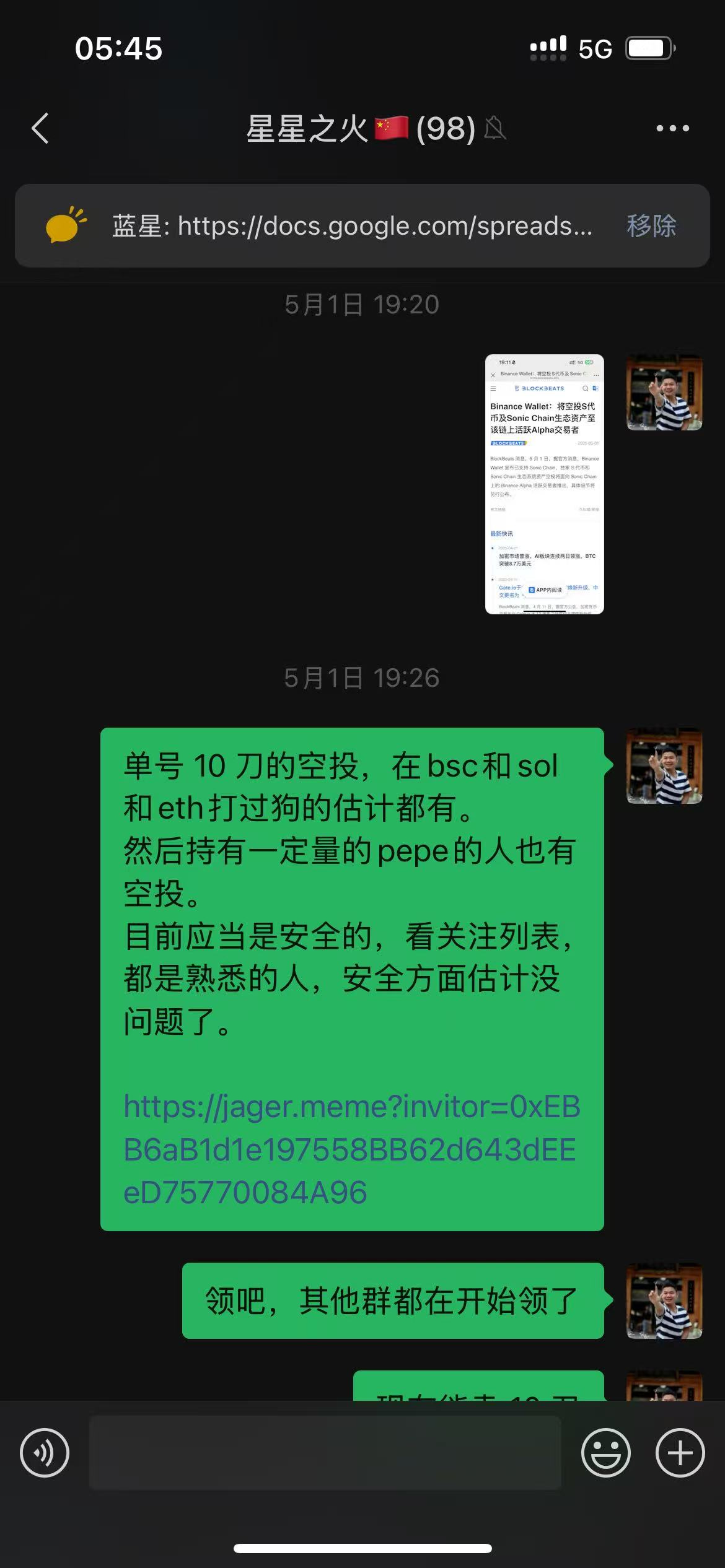Viewport: 725px width, 1568px height.
Task: Open the jager.meme invitor link
Action: click(x=351, y=1149)
